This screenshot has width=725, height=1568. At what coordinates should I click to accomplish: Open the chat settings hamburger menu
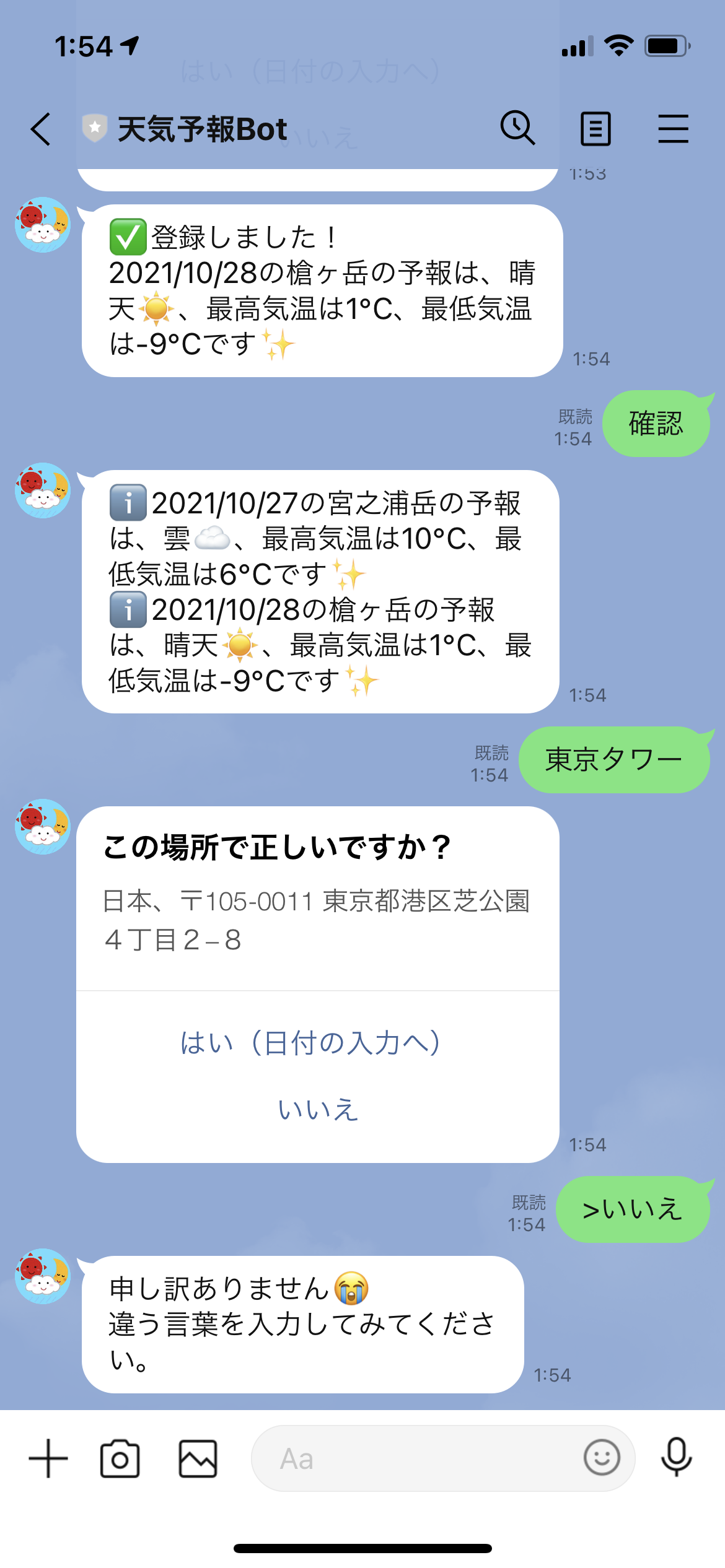coord(674,128)
